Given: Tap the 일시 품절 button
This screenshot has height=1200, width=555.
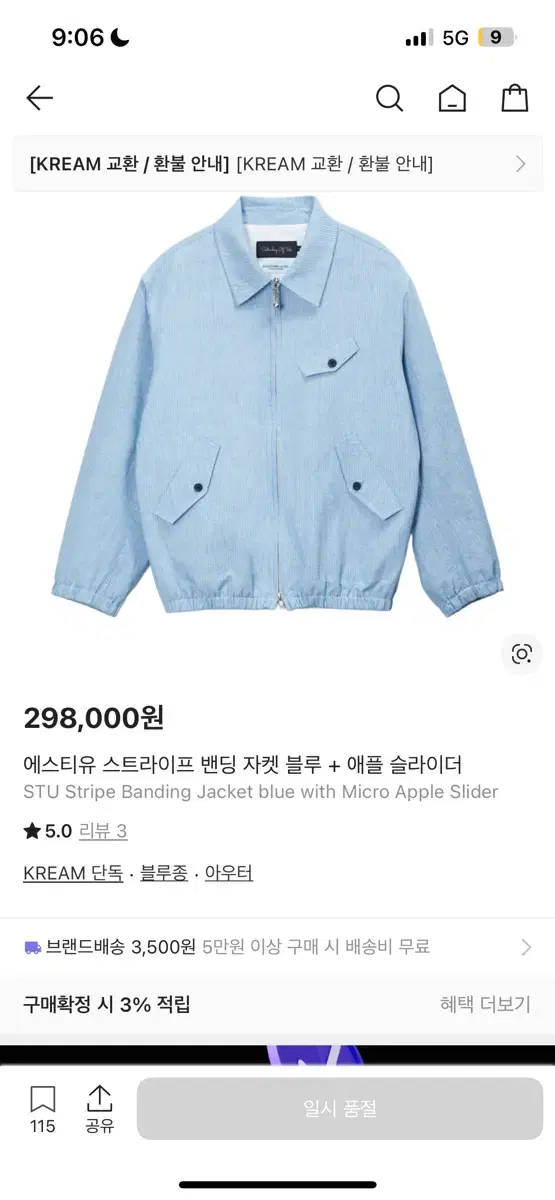Looking at the screenshot, I should (340, 1109).
